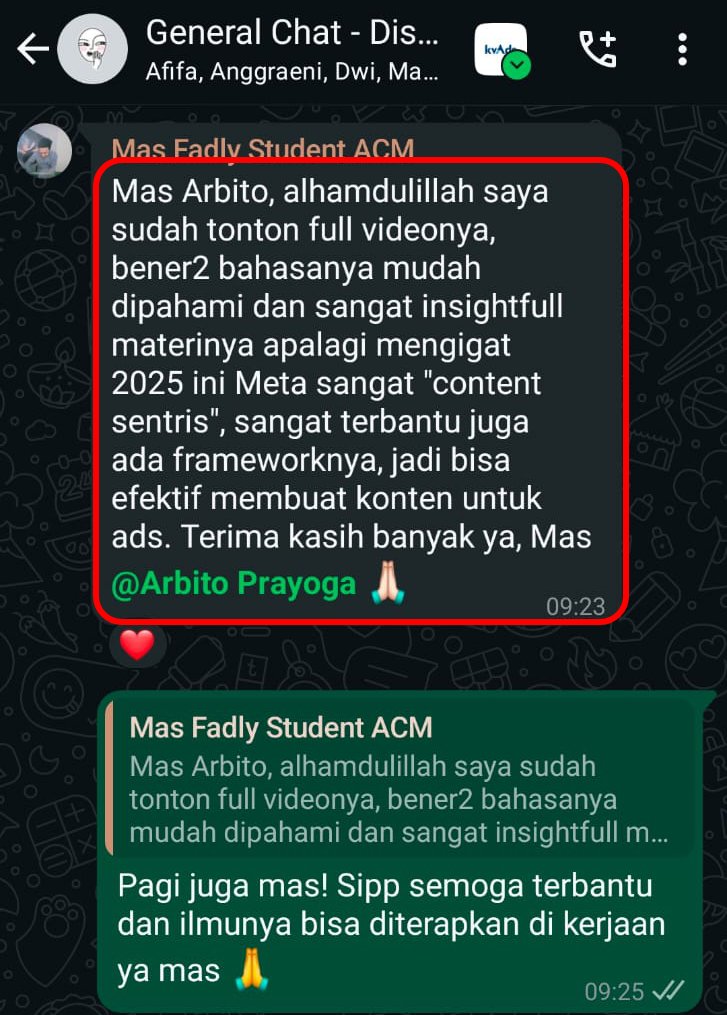Open Mas Fadly's profile photo beside his message
The width and height of the screenshot is (727, 1015).
pyautogui.click(x=46, y=151)
